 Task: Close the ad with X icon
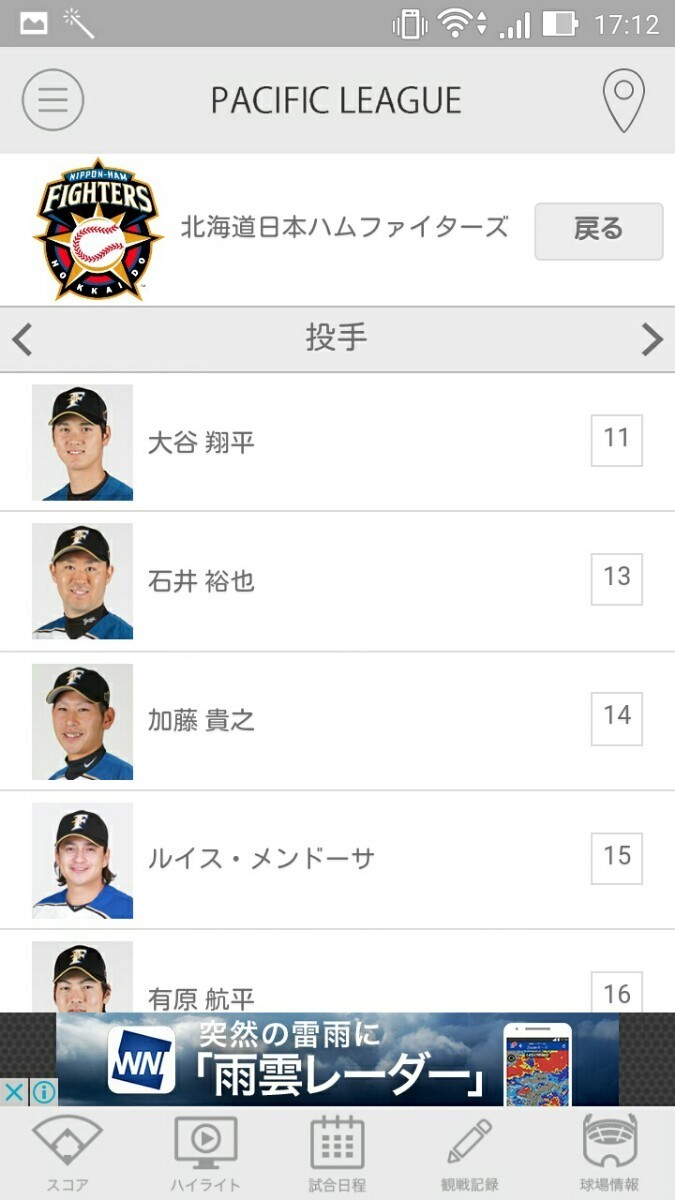(14, 1092)
